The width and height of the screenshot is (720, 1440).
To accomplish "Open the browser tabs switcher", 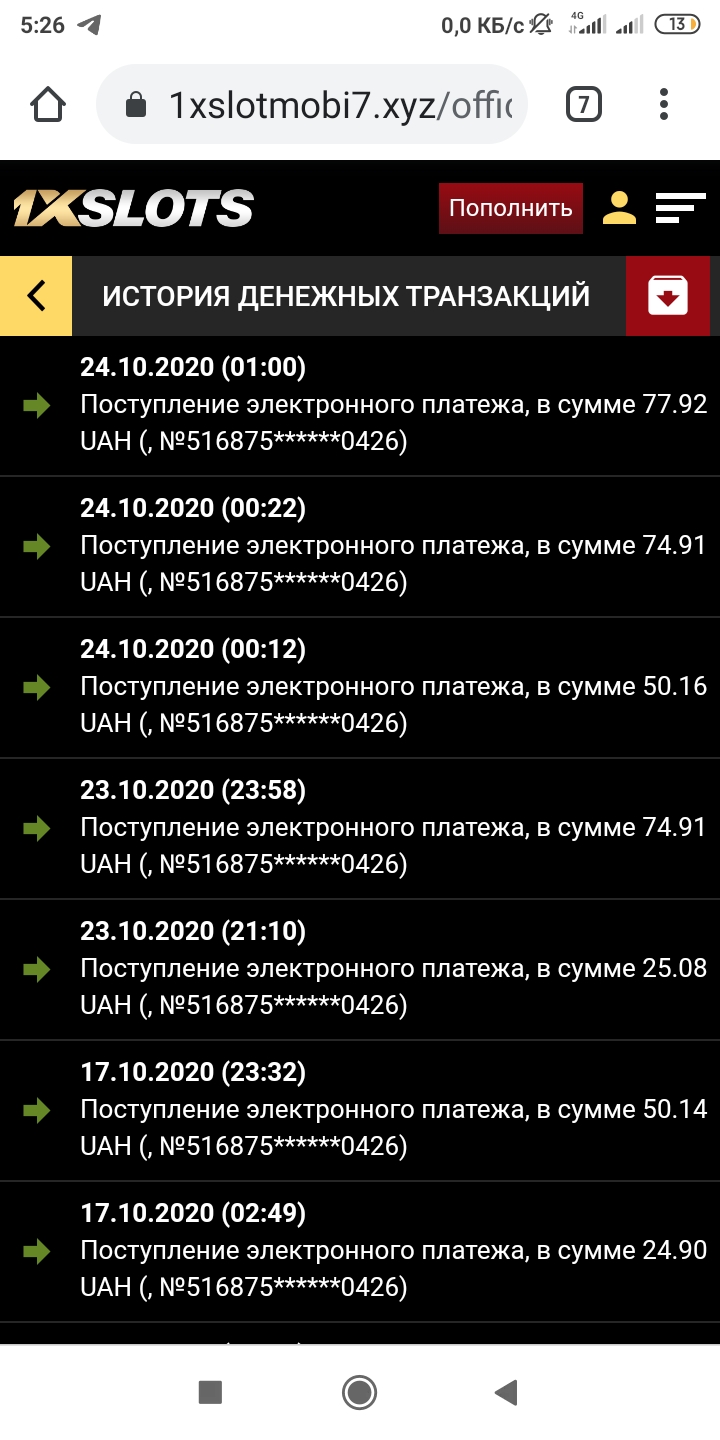I will point(584,104).
